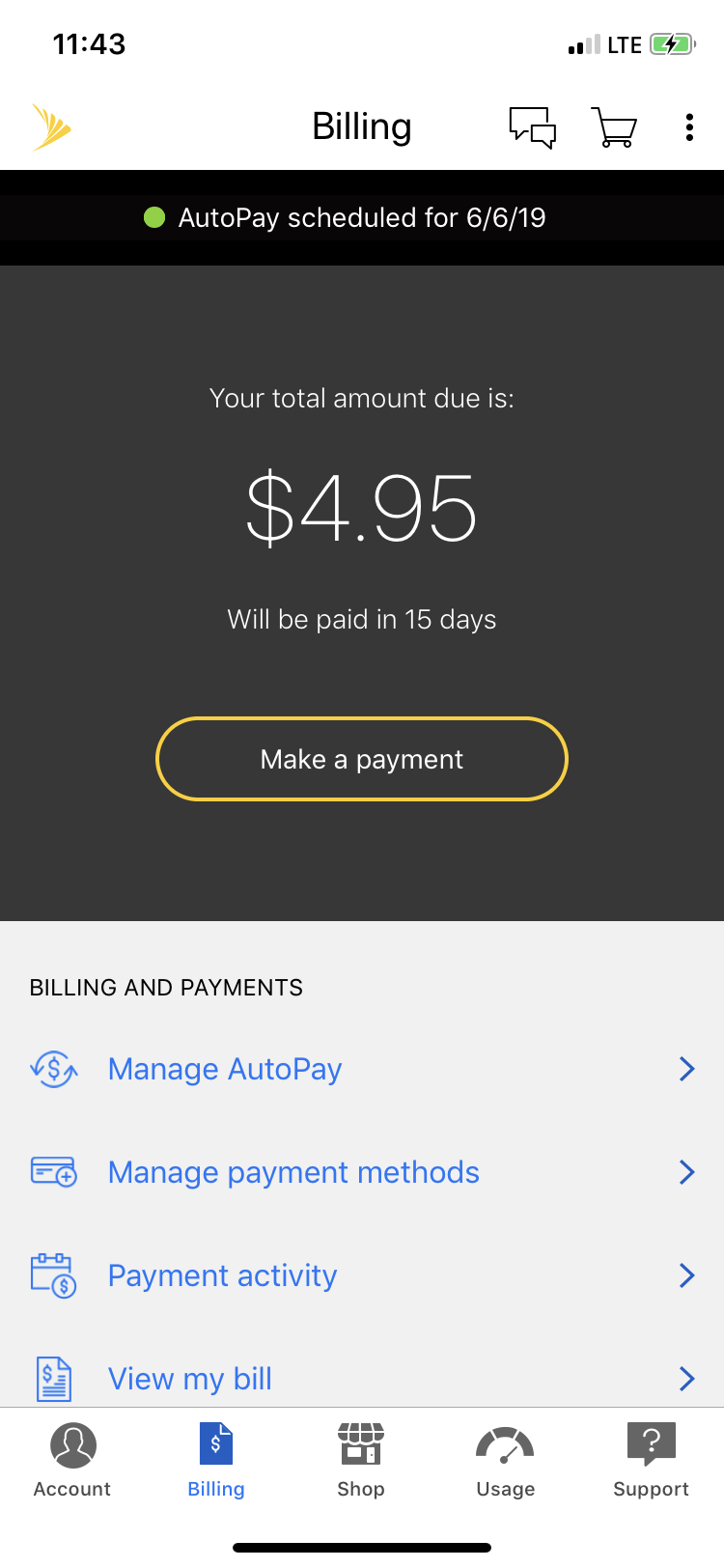This screenshot has width=724, height=1568.
Task: Open the three-dot overflow menu
Action: coord(689,127)
